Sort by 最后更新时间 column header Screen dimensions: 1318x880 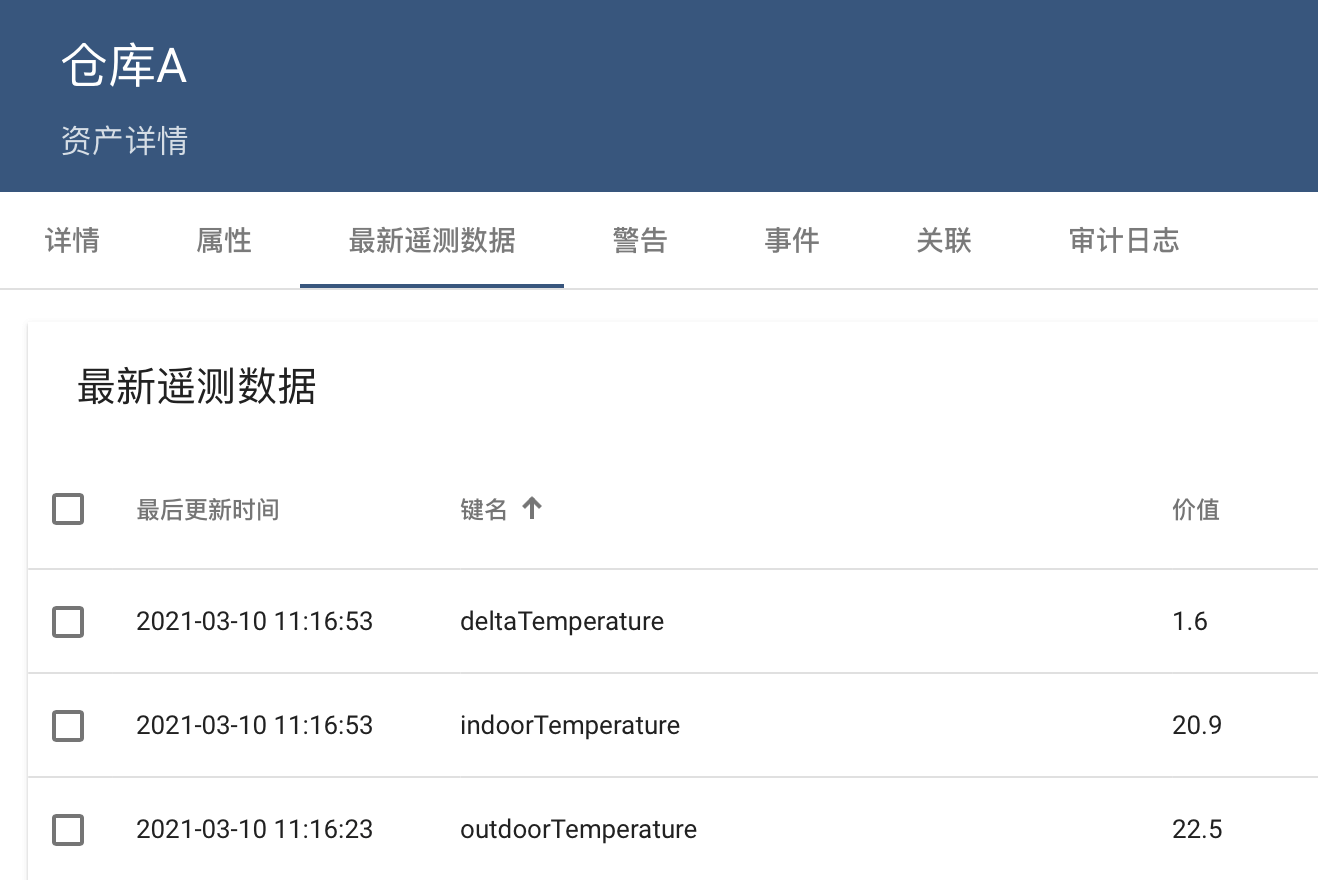coord(208,510)
